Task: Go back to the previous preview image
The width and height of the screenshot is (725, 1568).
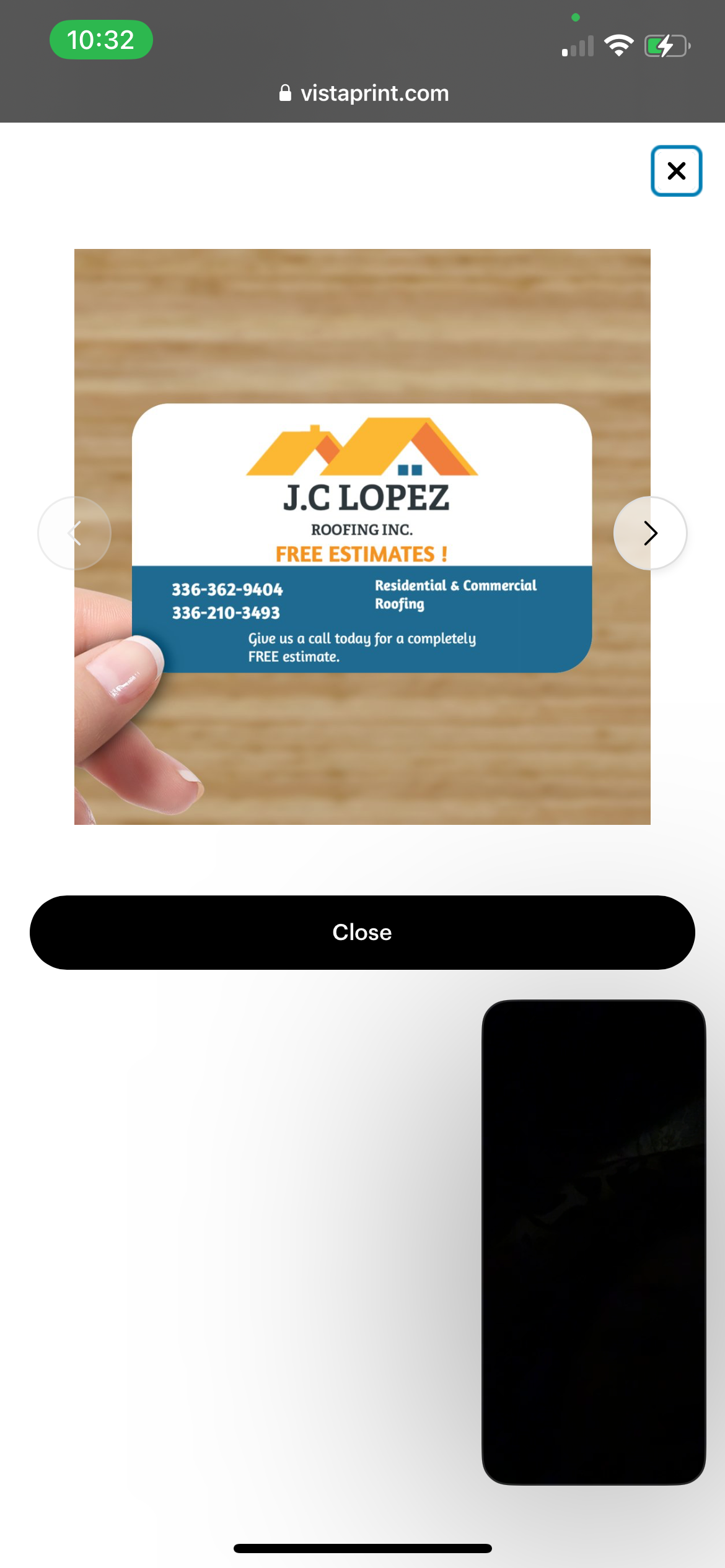Action: (74, 533)
